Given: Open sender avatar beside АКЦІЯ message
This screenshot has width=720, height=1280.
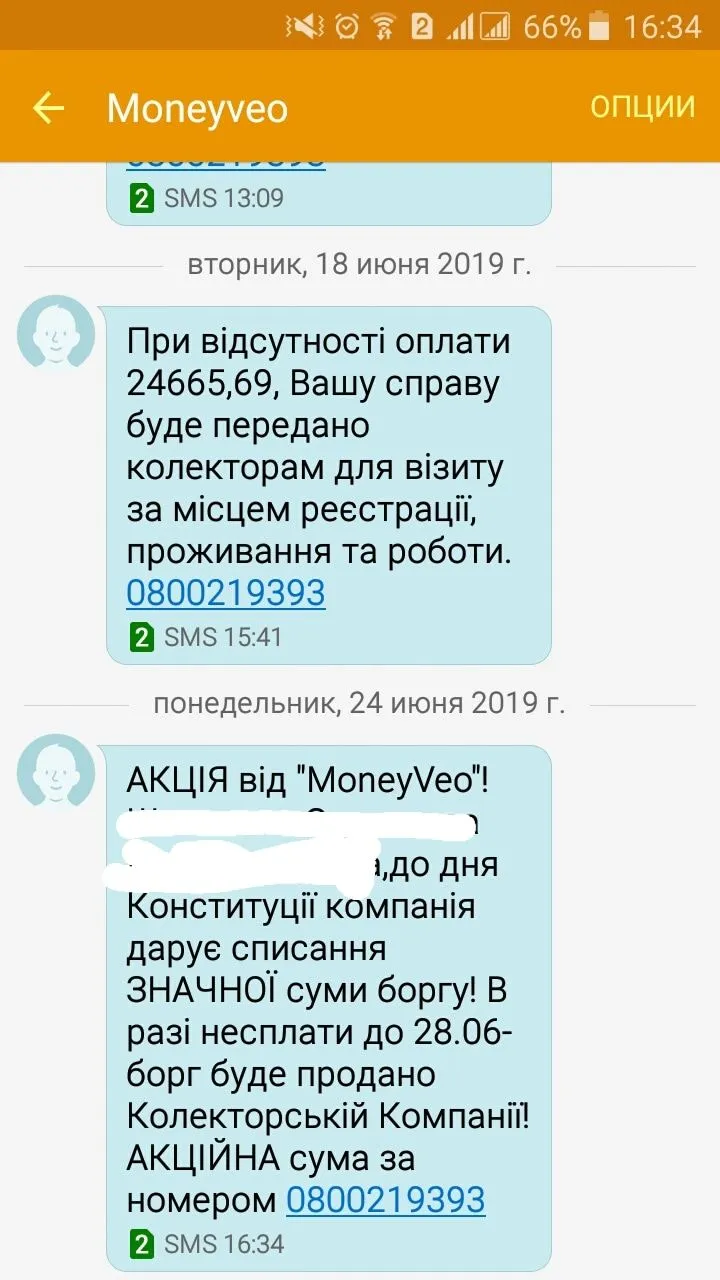Looking at the screenshot, I should point(56,774).
